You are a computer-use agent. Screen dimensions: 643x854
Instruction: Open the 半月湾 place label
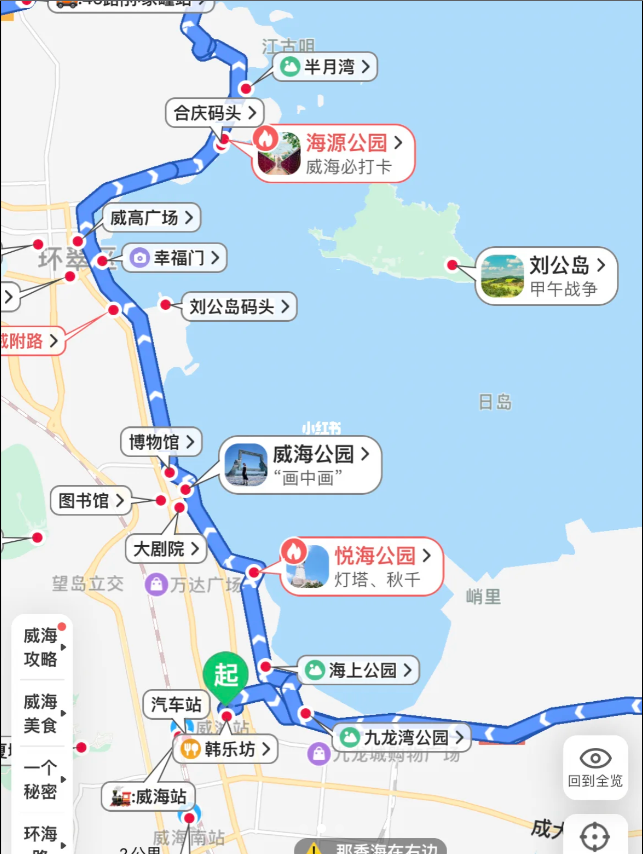(327, 68)
